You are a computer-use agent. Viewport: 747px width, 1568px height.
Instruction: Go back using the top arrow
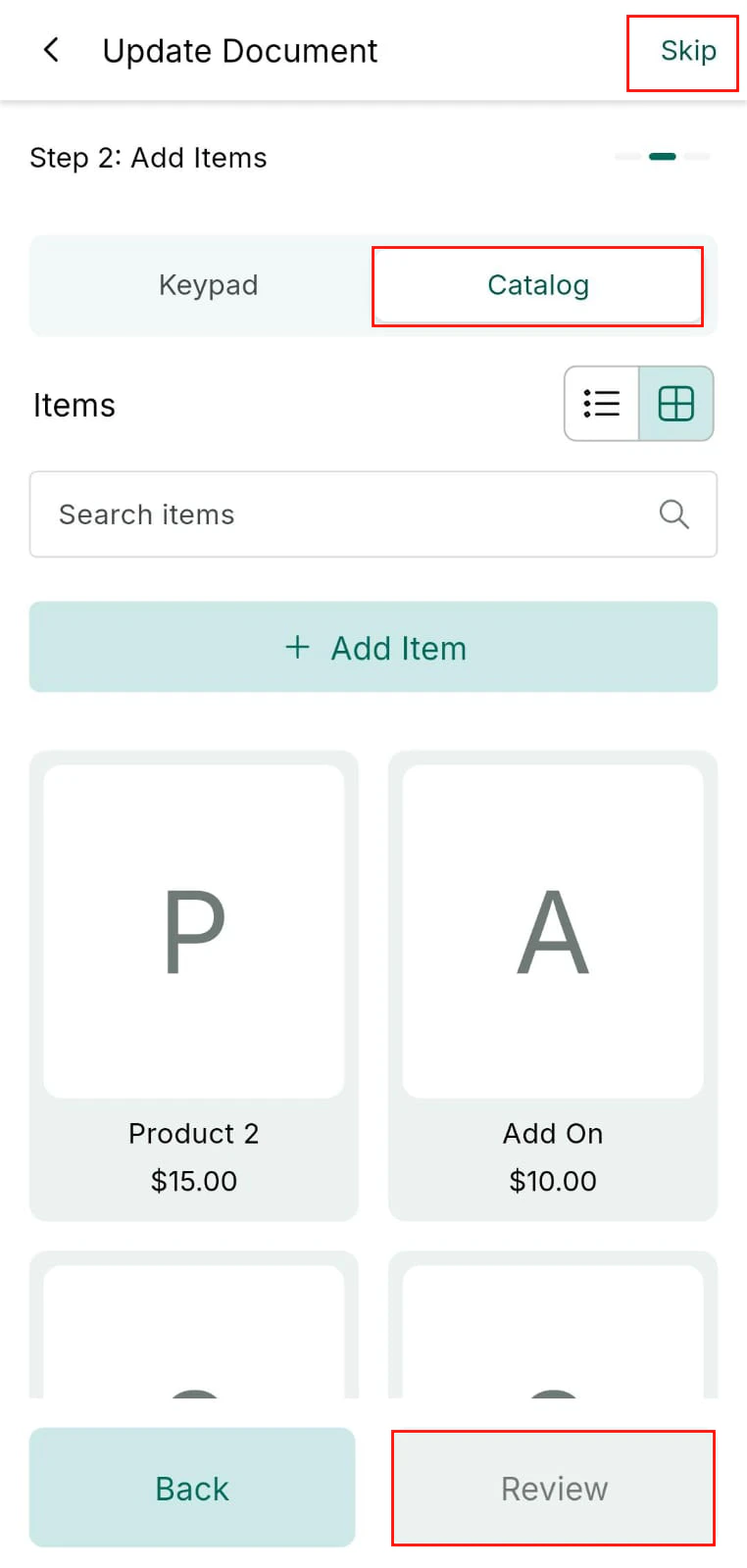52,50
